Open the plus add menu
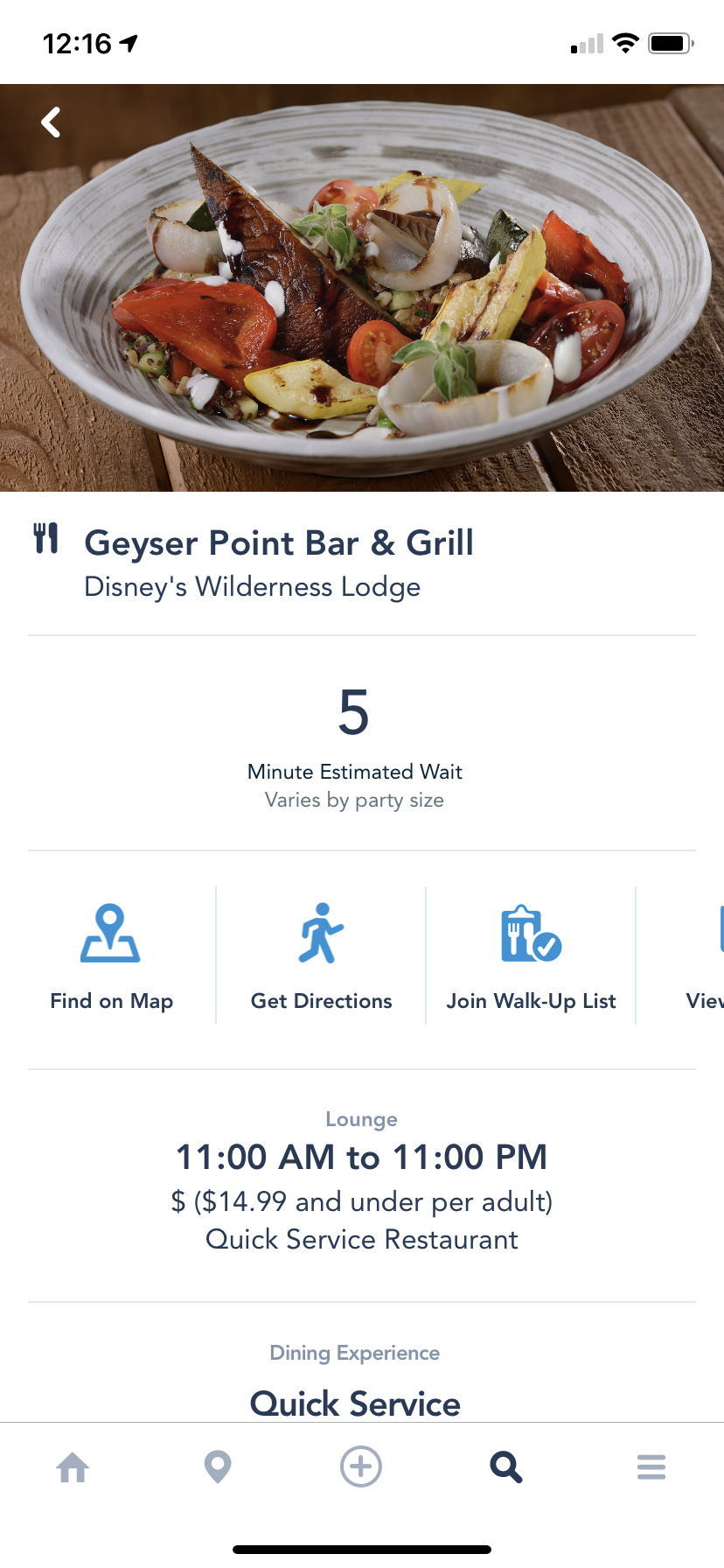724x1568 pixels. tap(361, 1466)
